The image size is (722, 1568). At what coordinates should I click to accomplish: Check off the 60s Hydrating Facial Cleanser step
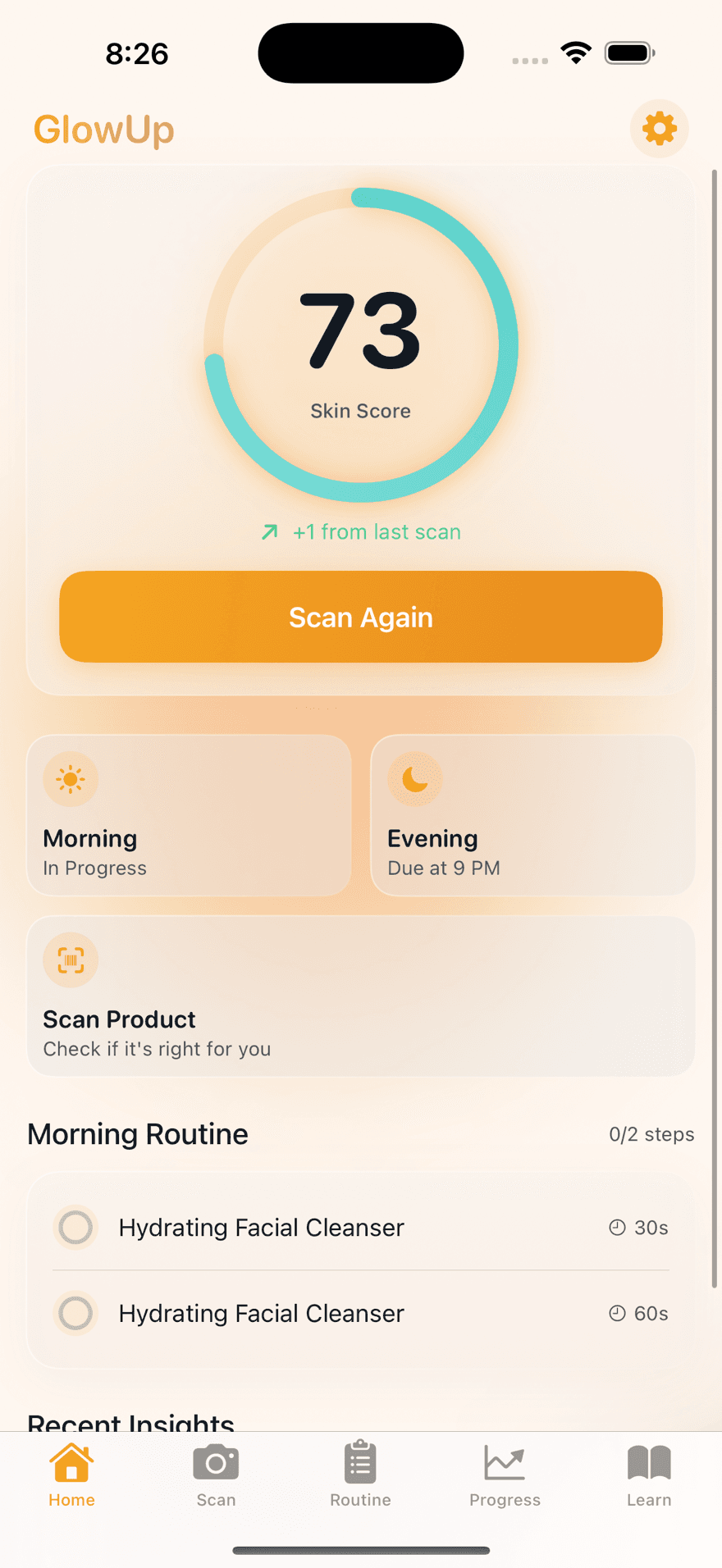point(75,1313)
